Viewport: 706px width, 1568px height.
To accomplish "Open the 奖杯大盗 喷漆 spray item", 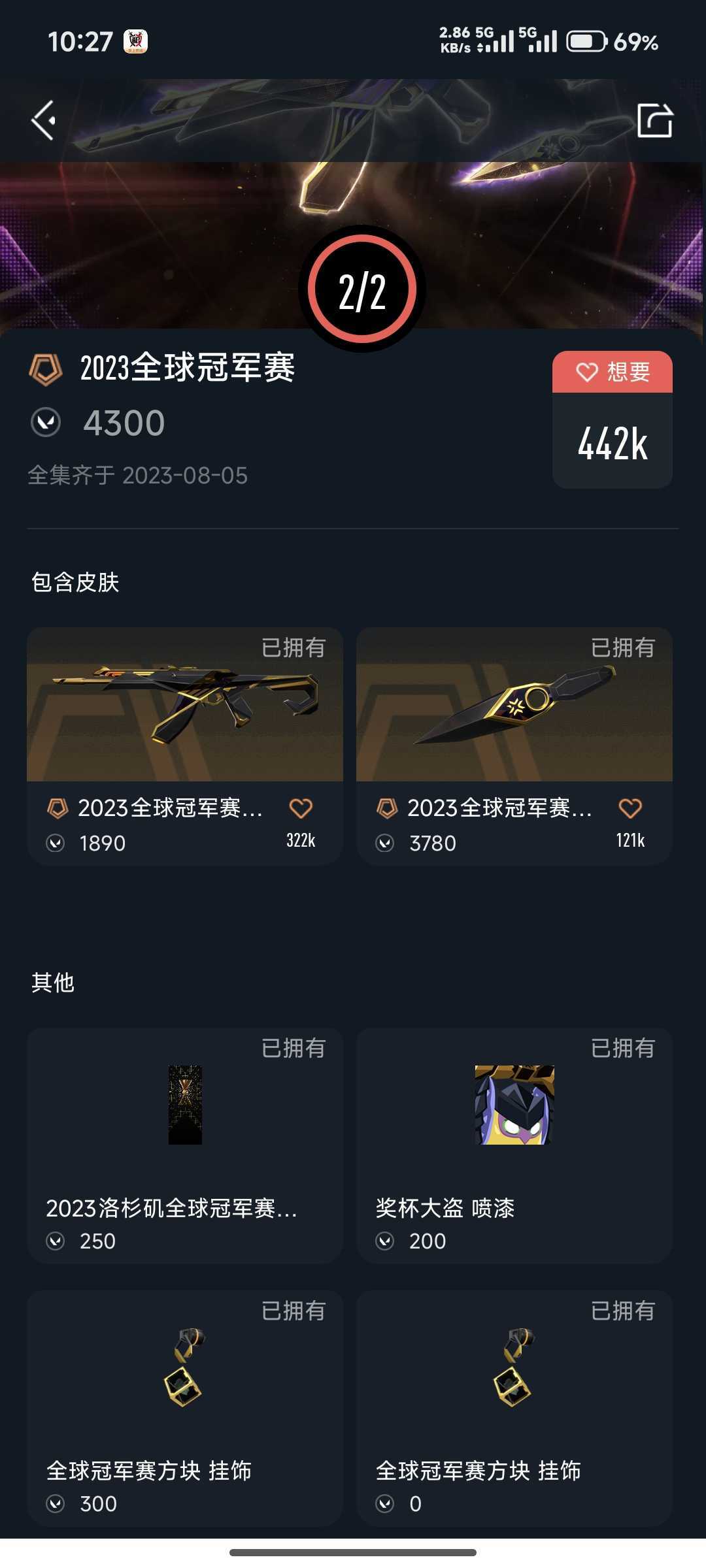I will (x=514, y=1143).
